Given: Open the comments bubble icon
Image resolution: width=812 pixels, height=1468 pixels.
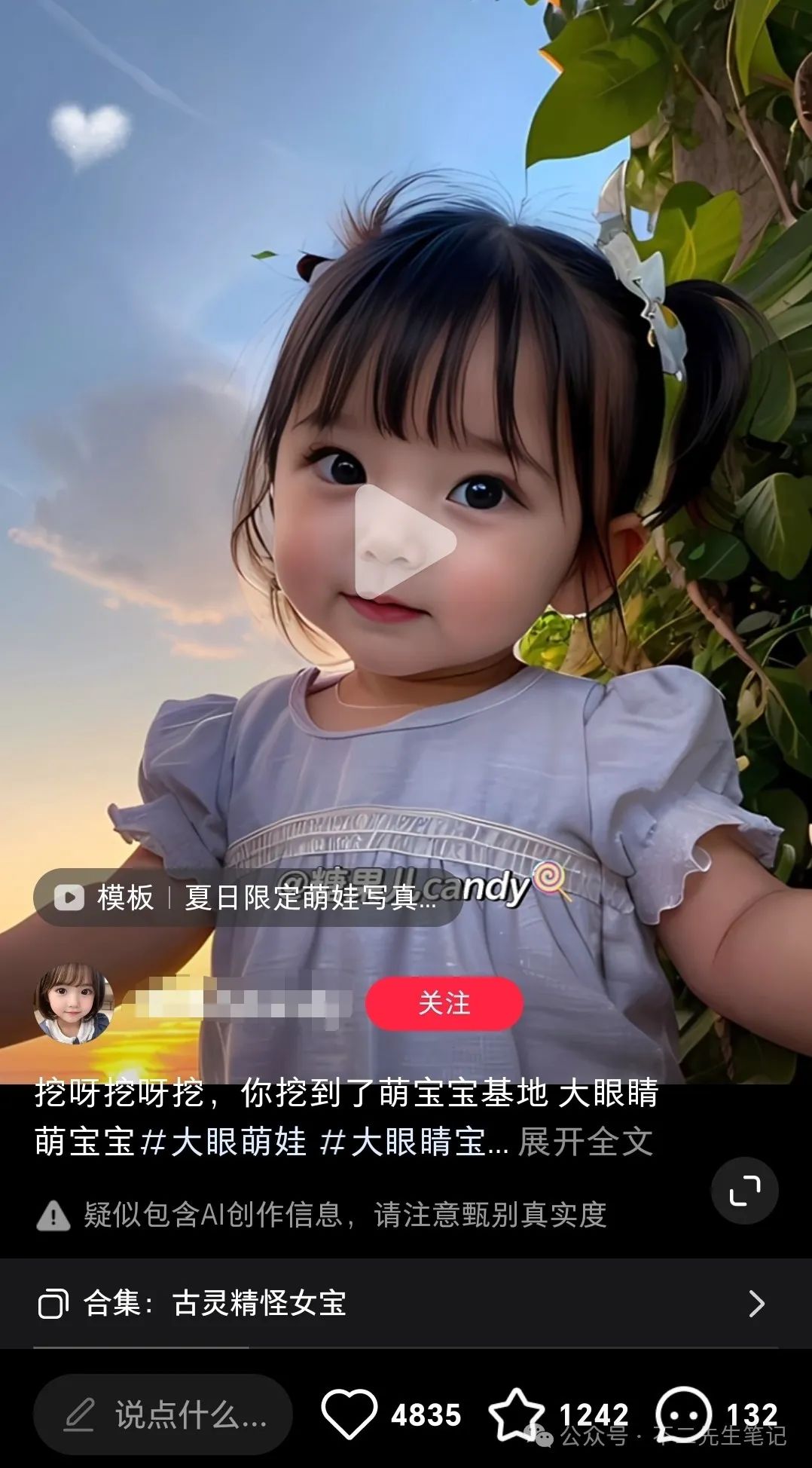Looking at the screenshot, I should pyautogui.click(x=683, y=1414).
